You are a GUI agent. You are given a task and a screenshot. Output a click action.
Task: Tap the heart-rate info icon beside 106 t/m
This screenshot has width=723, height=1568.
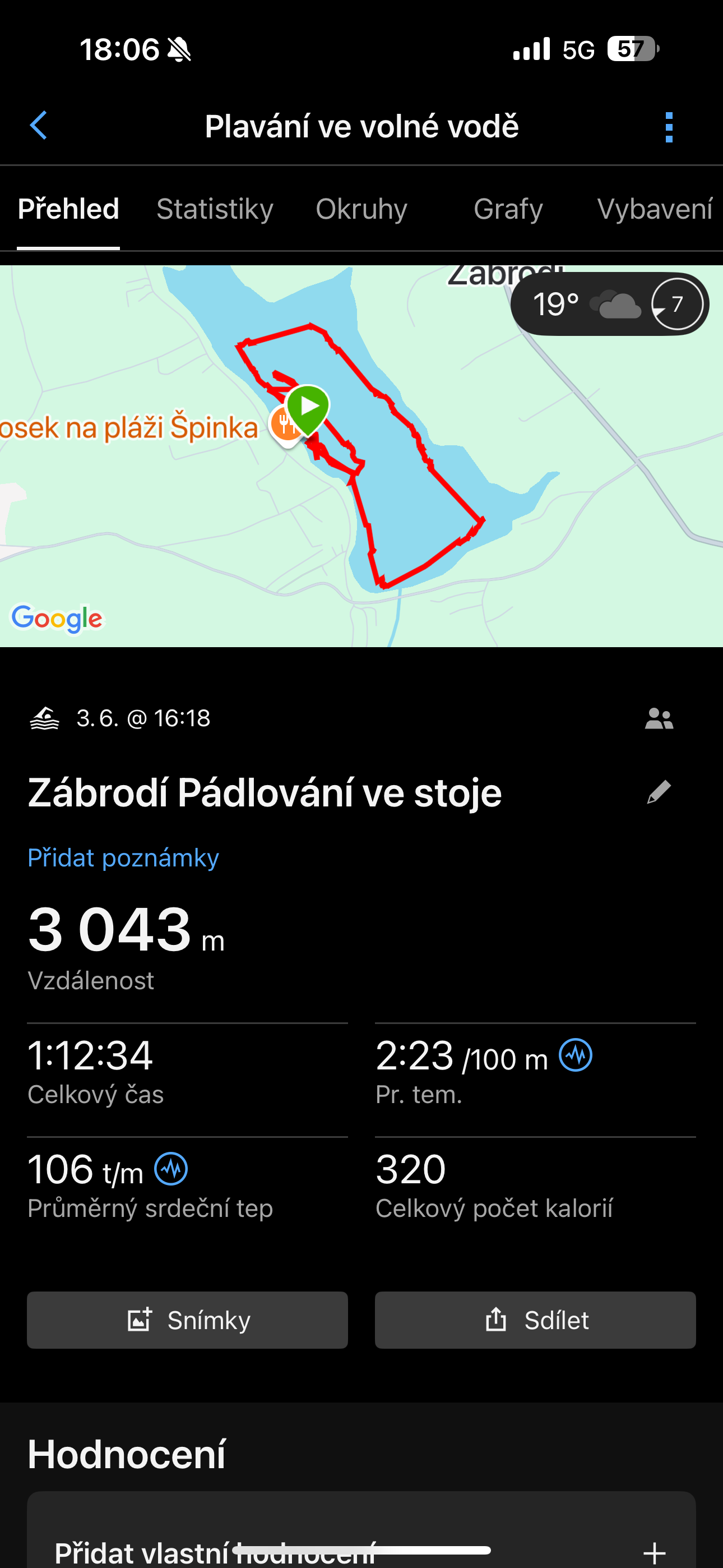pos(171,1169)
